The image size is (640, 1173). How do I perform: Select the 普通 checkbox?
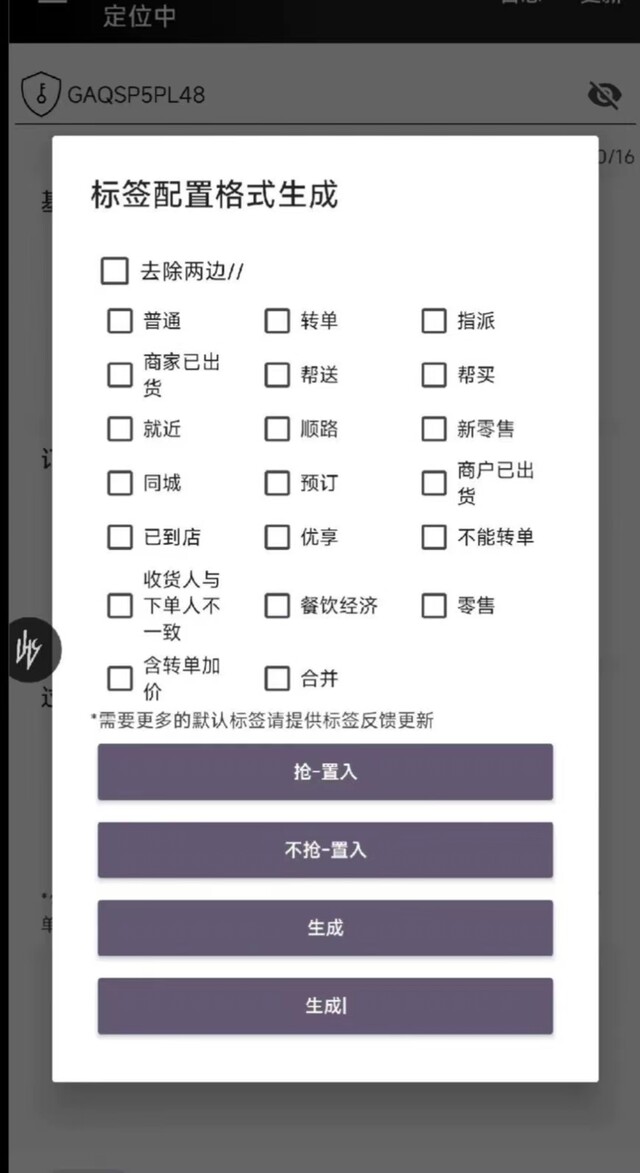click(x=120, y=321)
